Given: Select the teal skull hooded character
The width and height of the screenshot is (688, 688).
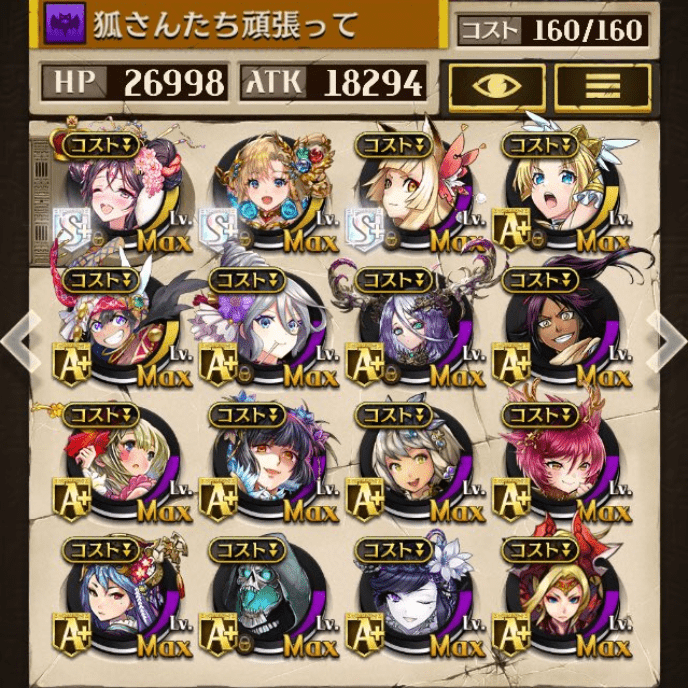Looking at the screenshot, I should tap(269, 598).
